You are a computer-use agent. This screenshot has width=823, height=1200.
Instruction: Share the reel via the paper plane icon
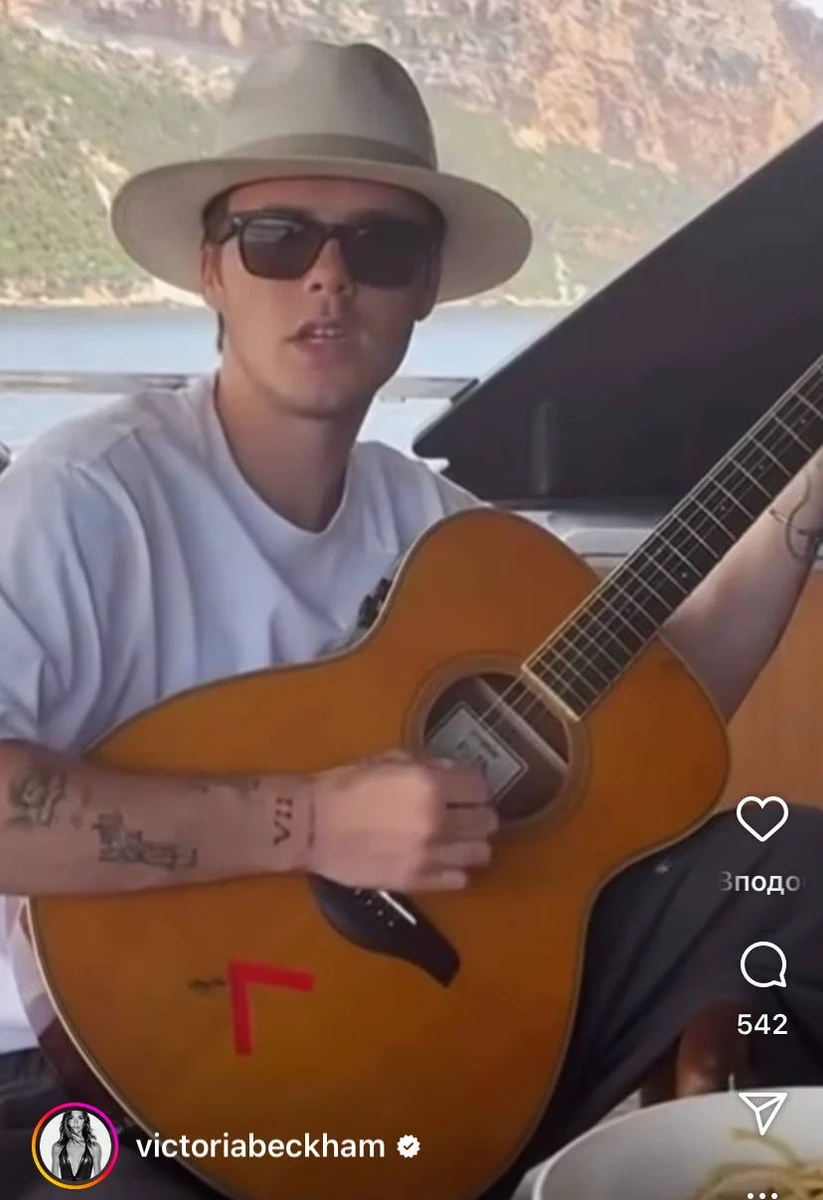click(x=762, y=1112)
